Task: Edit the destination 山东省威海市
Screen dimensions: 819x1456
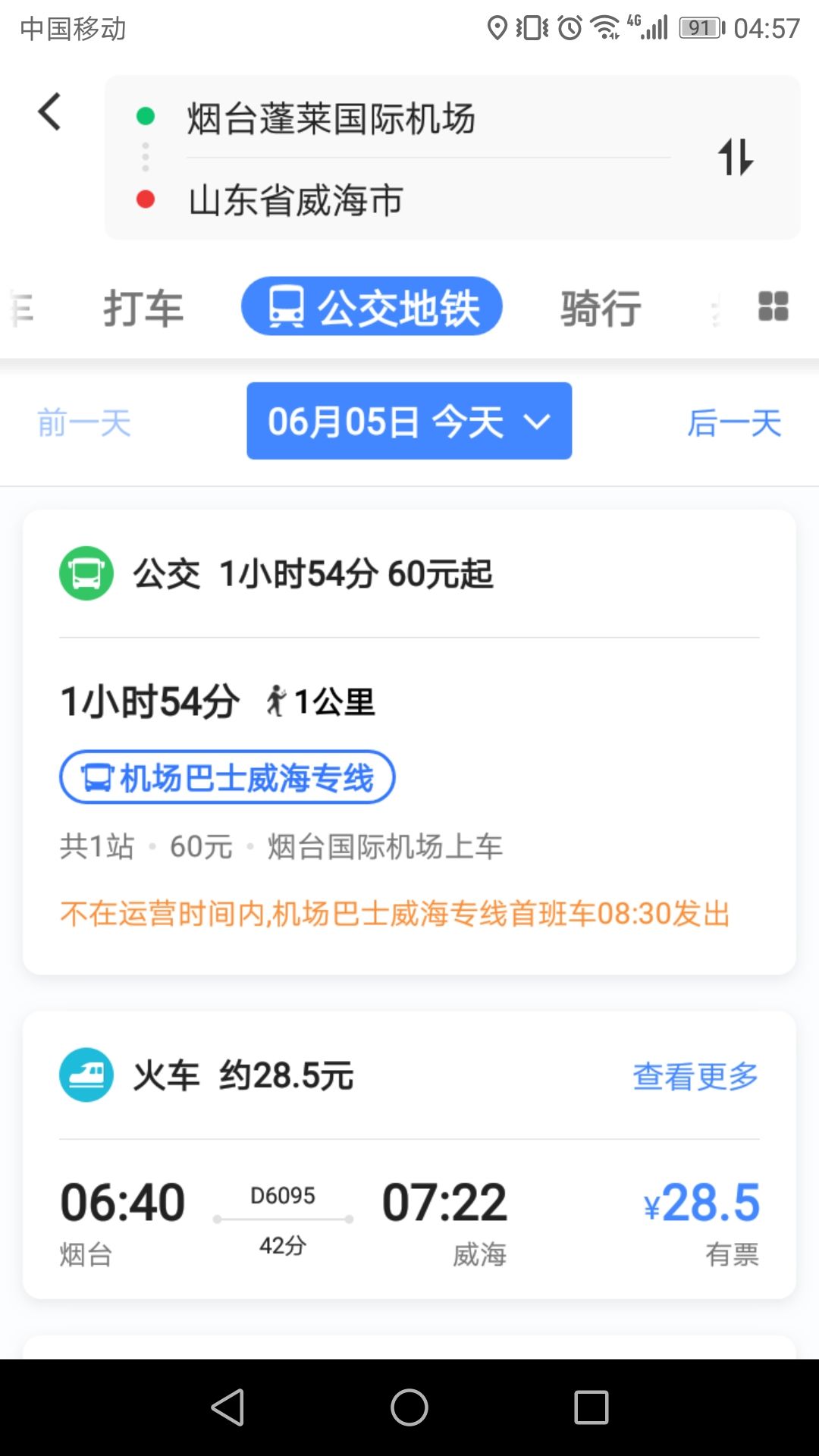Action: 296,200
